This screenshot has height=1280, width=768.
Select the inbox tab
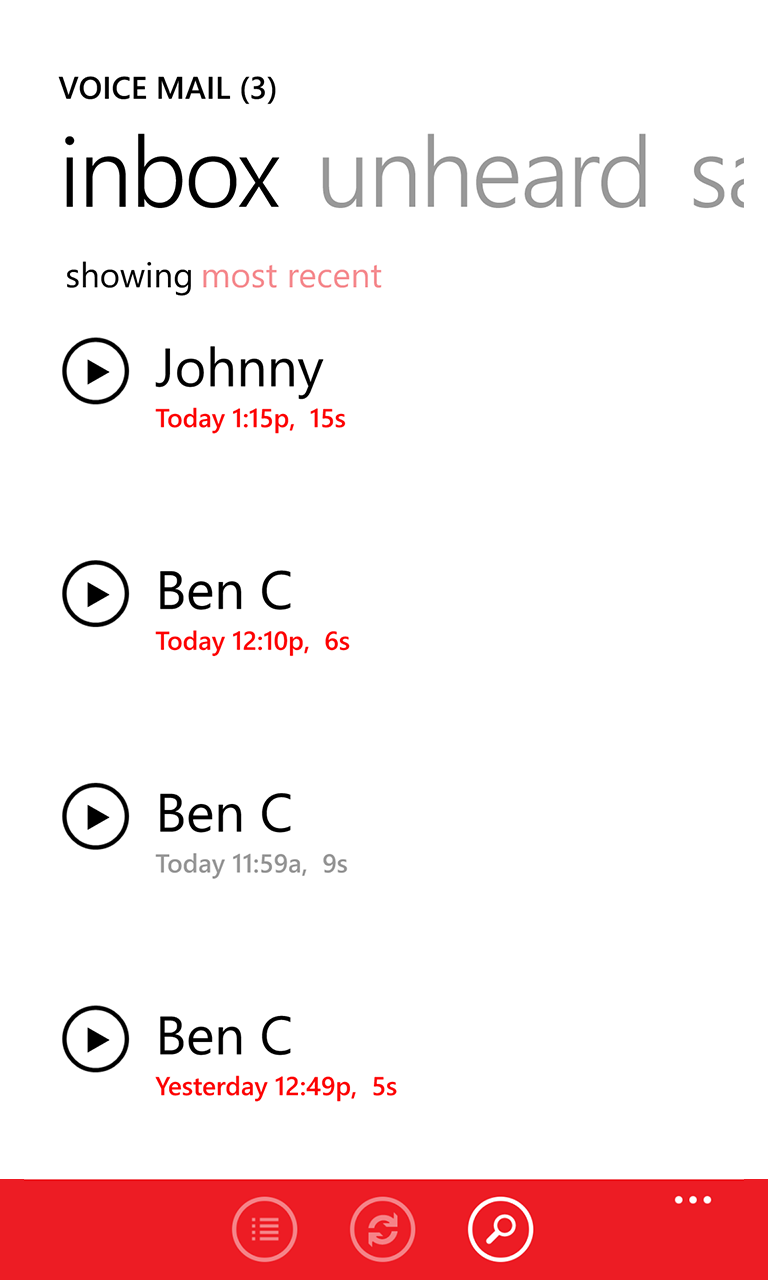coord(170,175)
